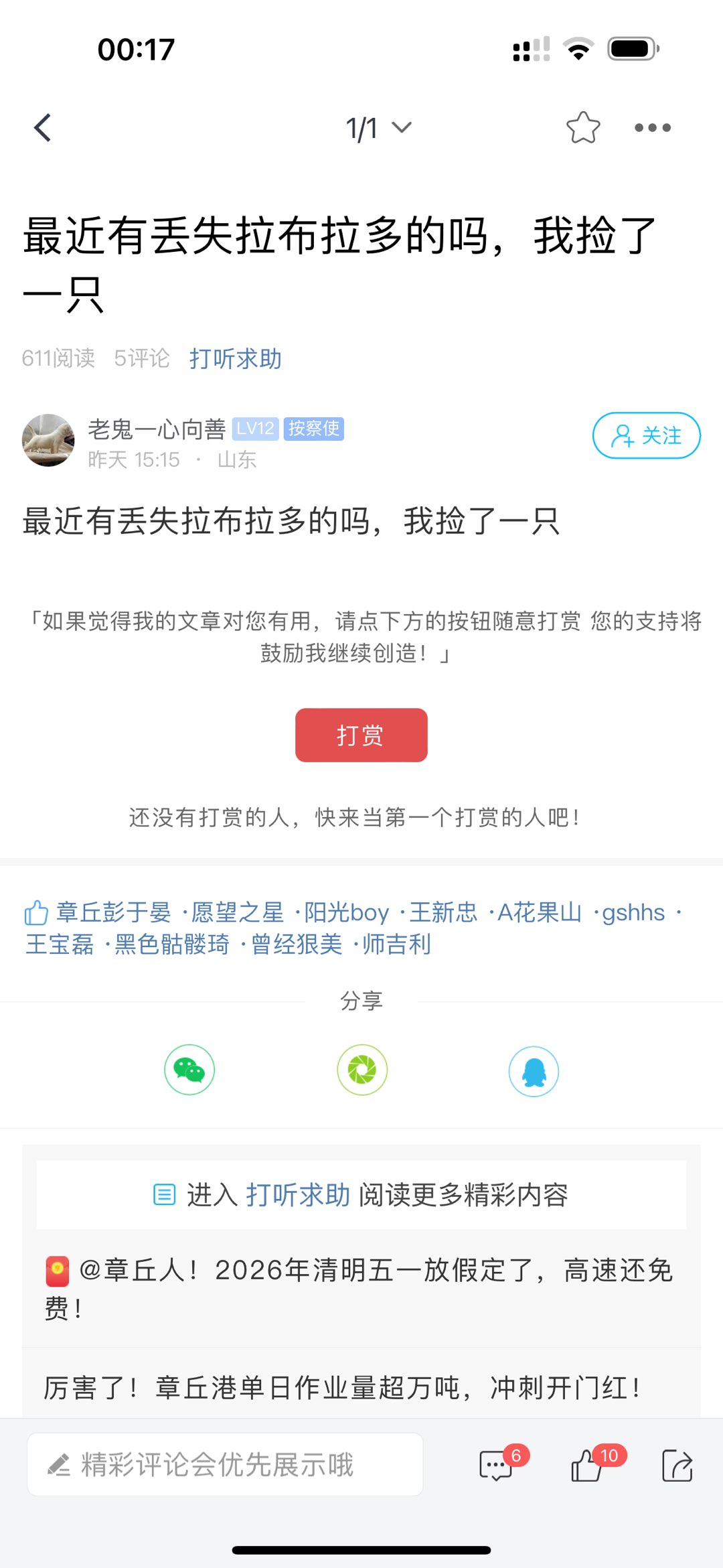This screenshot has height=1568, width=723.
Task: Open the share icon in bottom bar
Action: [x=677, y=1466]
